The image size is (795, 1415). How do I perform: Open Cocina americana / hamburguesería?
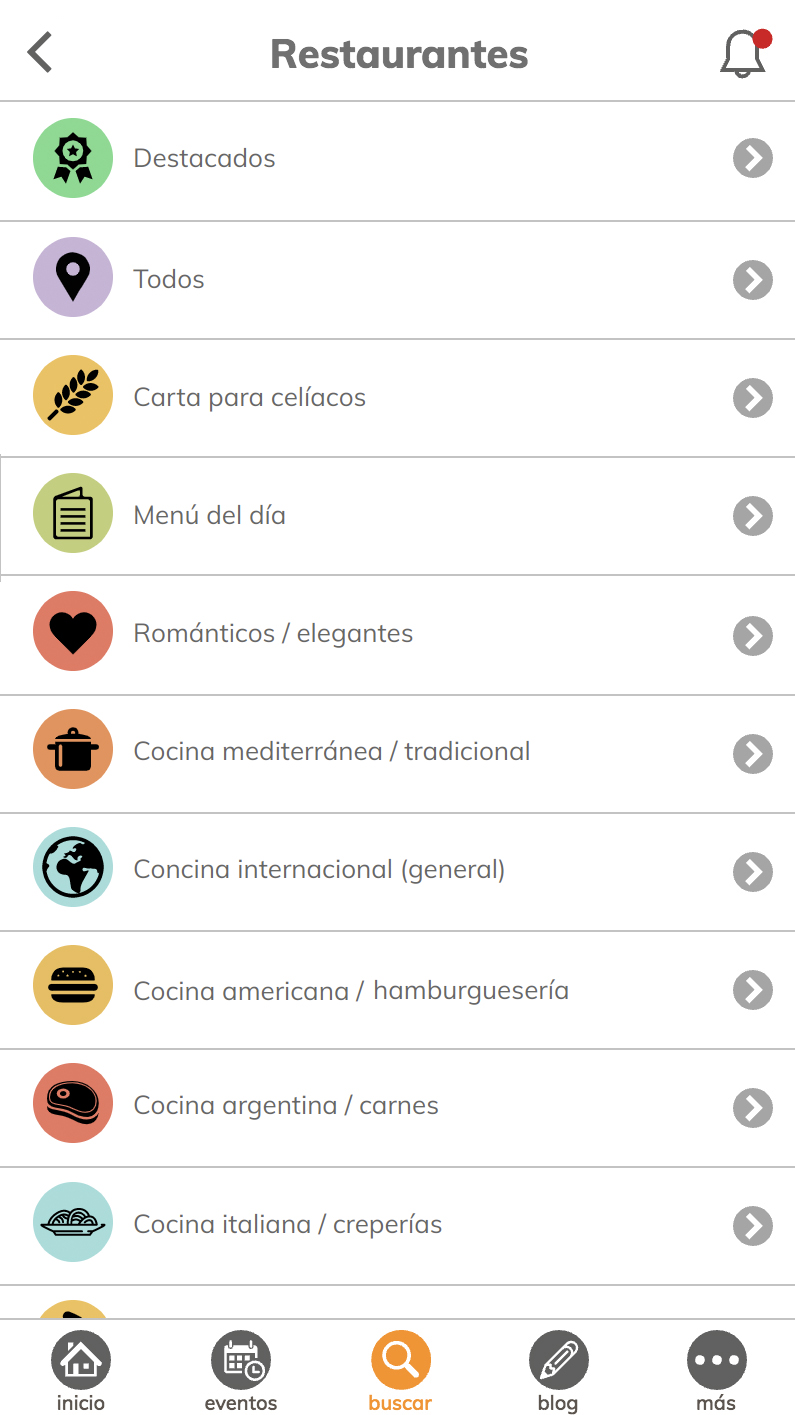397,990
